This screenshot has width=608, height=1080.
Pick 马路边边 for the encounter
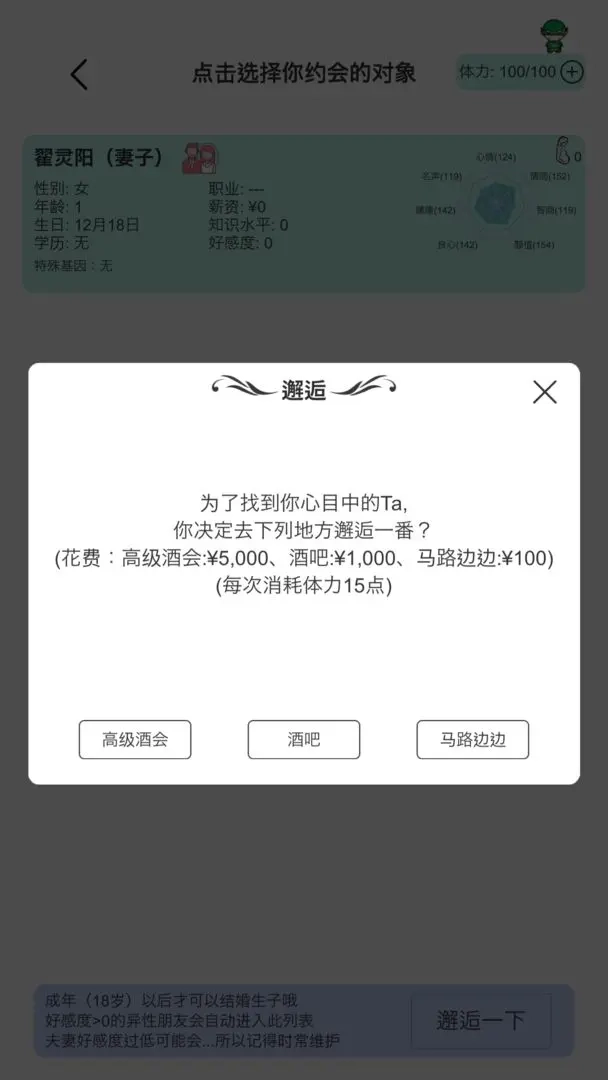(473, 740)
